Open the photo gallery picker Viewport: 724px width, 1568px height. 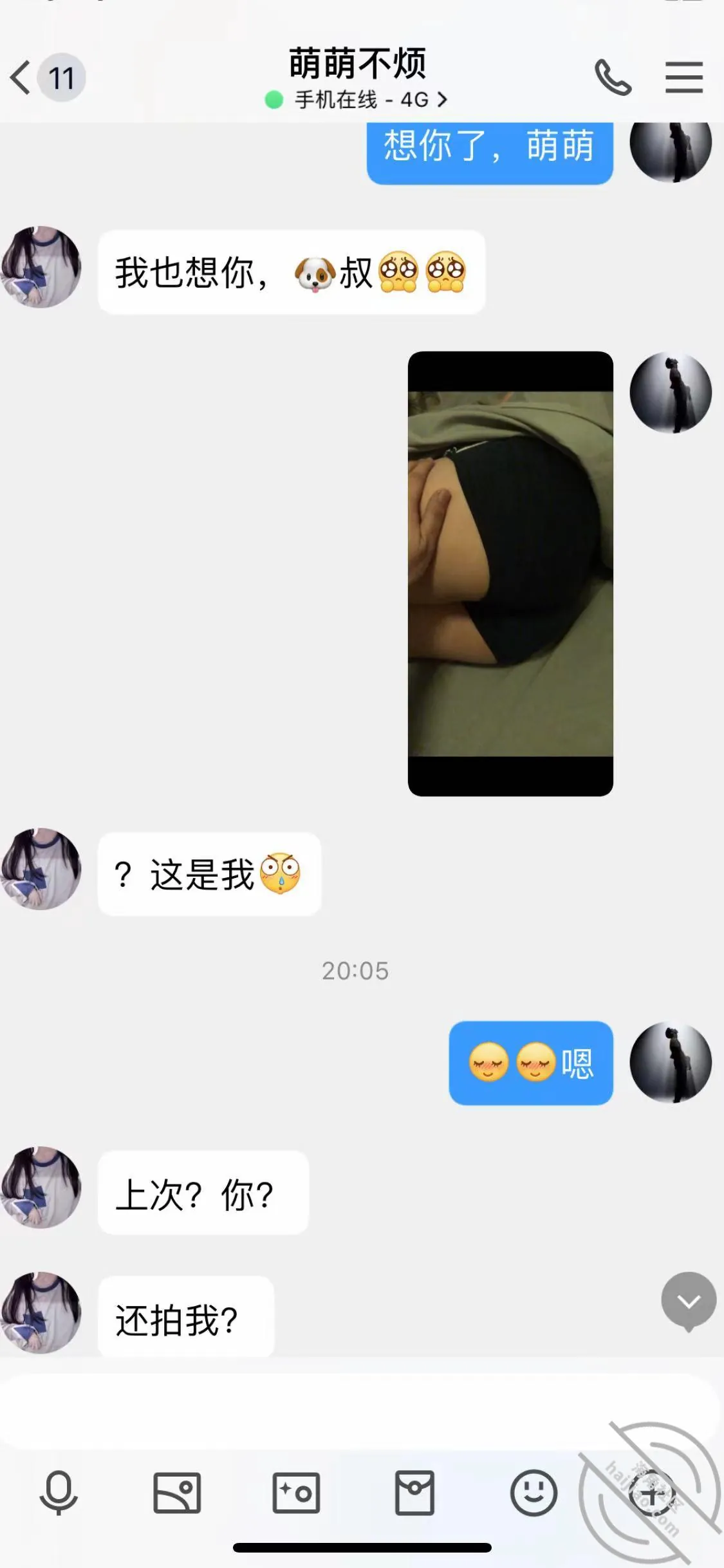(177, 1493)
